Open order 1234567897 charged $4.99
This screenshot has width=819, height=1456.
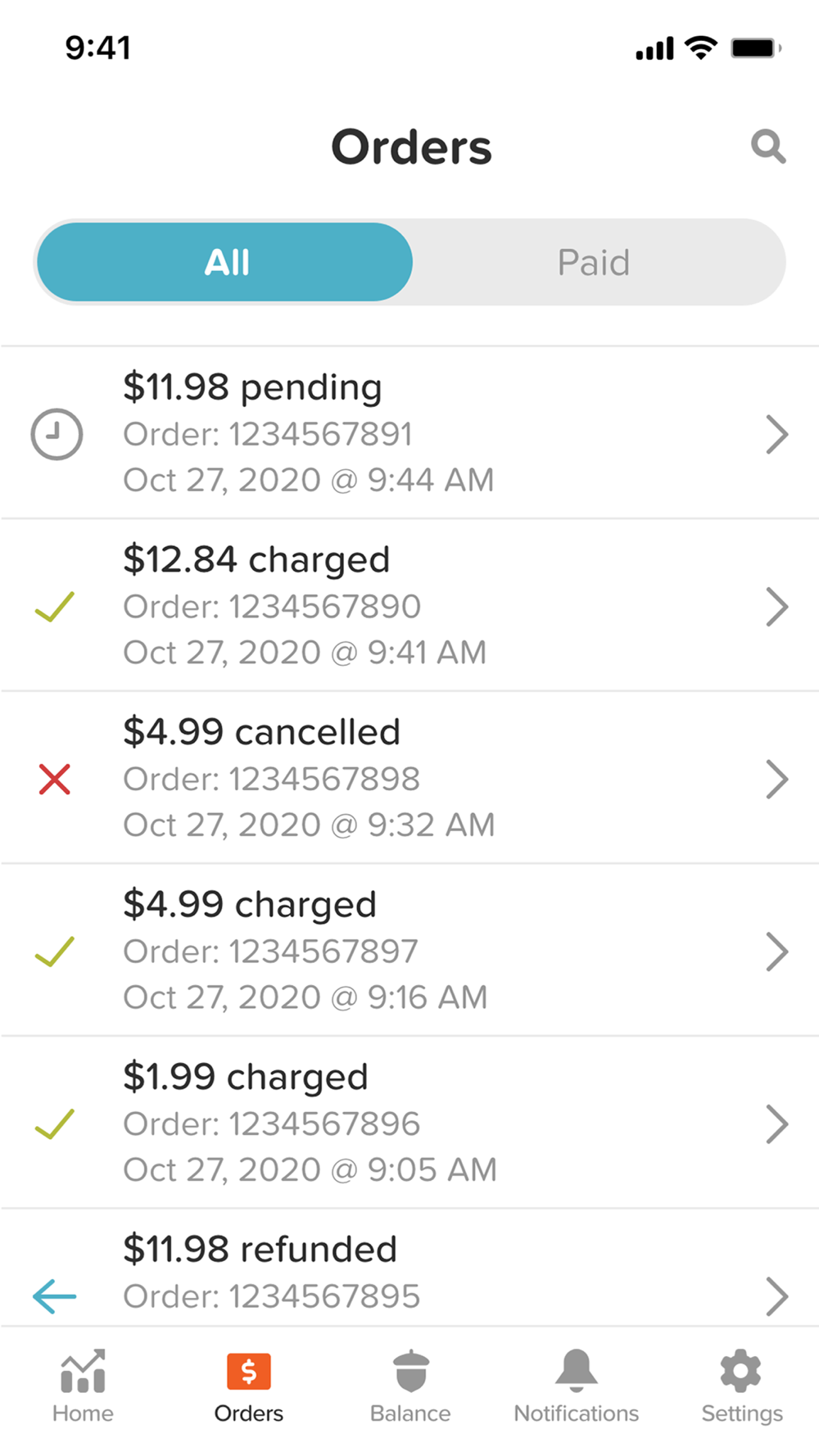point(409,950)
